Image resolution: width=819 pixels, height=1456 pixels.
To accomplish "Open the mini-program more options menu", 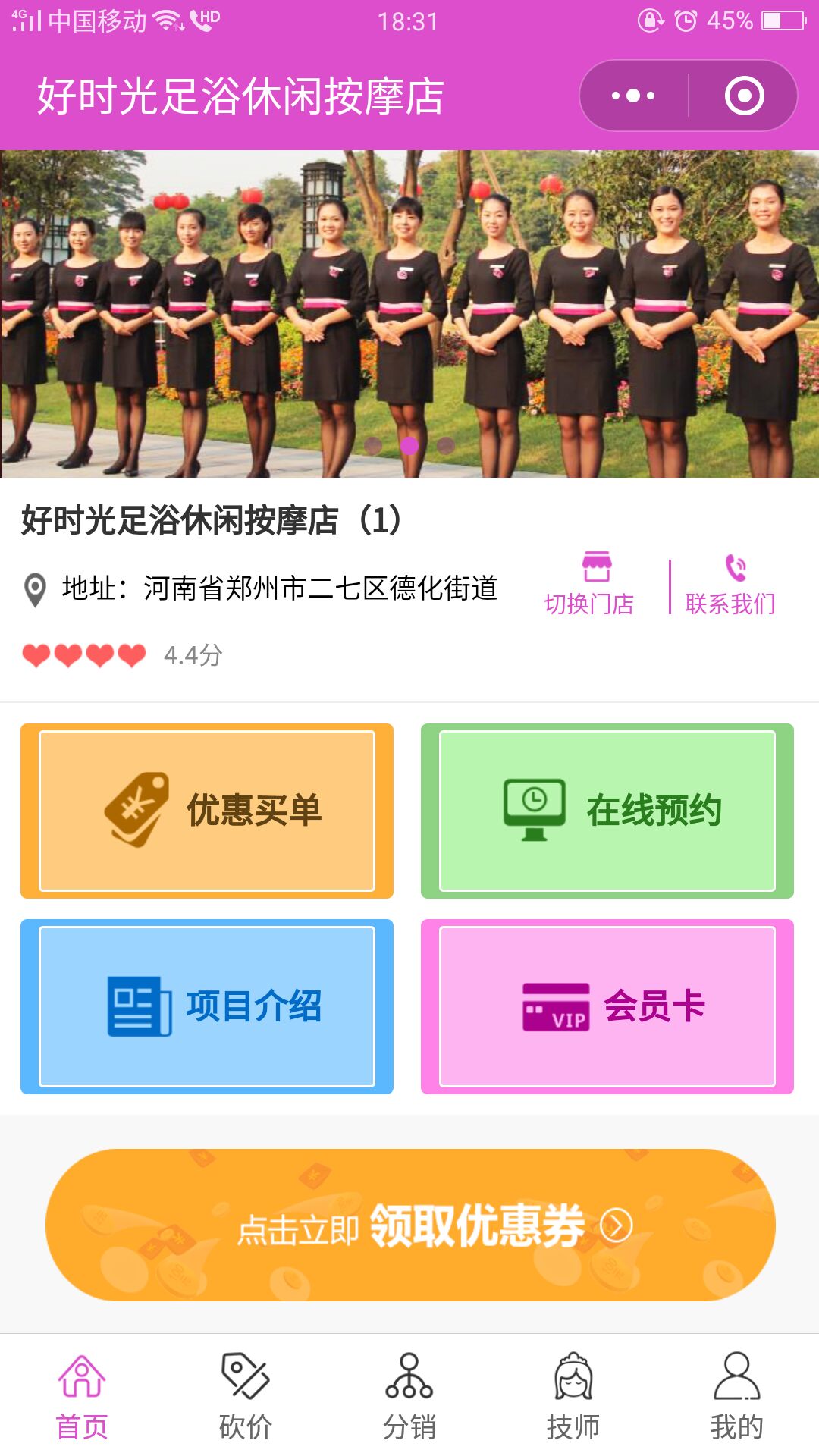I will [633, 96].
